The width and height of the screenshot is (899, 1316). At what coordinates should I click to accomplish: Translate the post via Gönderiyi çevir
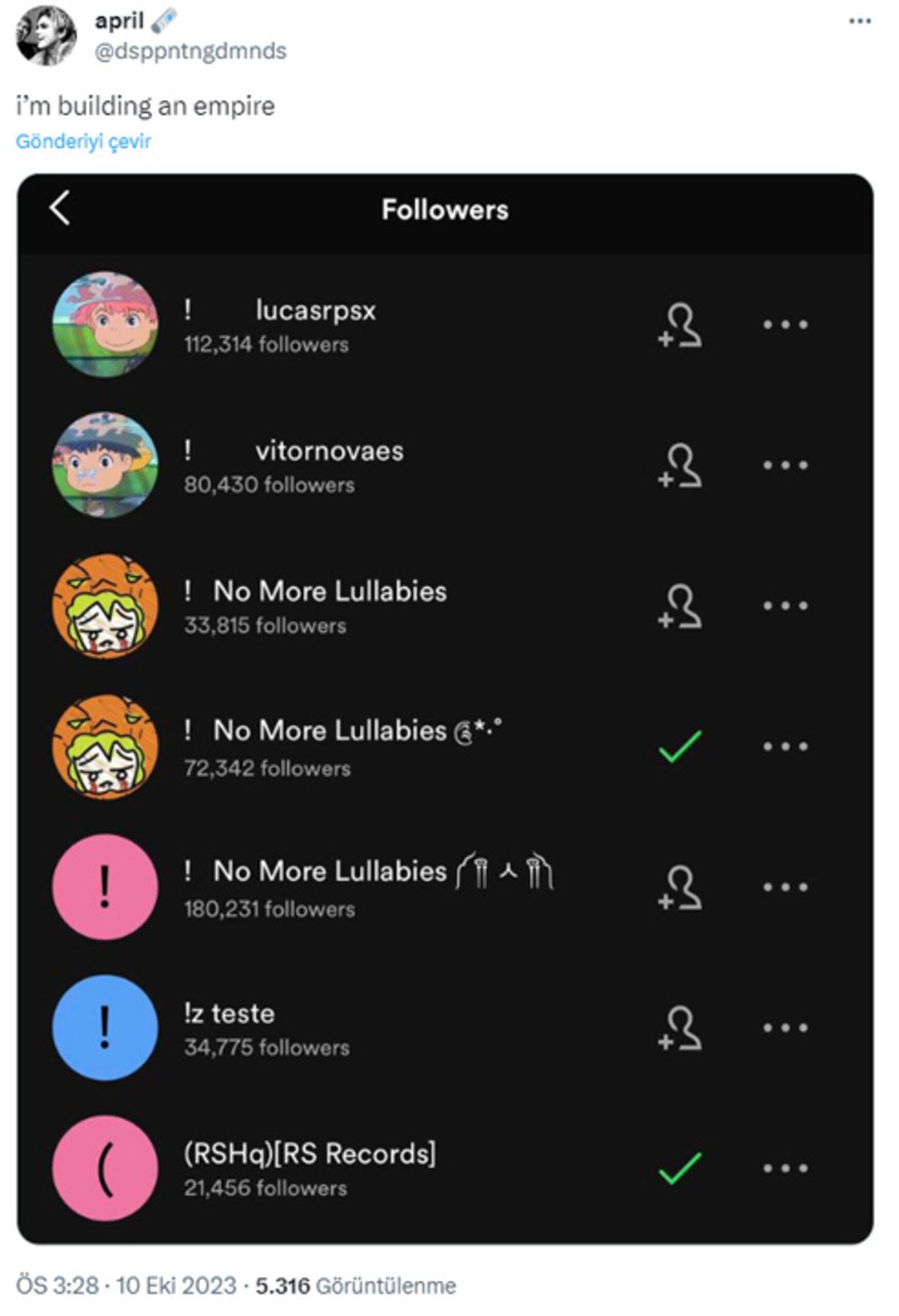click(83, 140)
